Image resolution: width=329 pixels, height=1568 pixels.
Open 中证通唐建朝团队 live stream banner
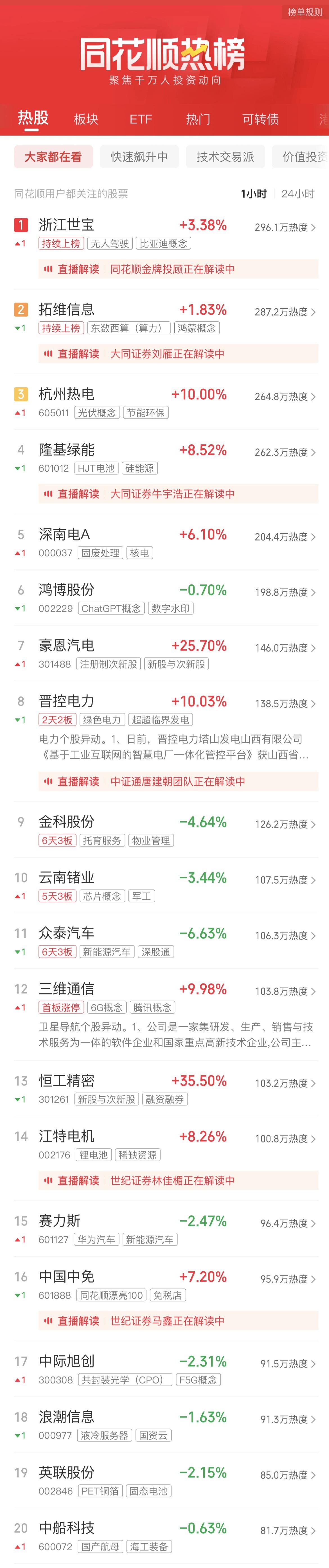(177, 781)
